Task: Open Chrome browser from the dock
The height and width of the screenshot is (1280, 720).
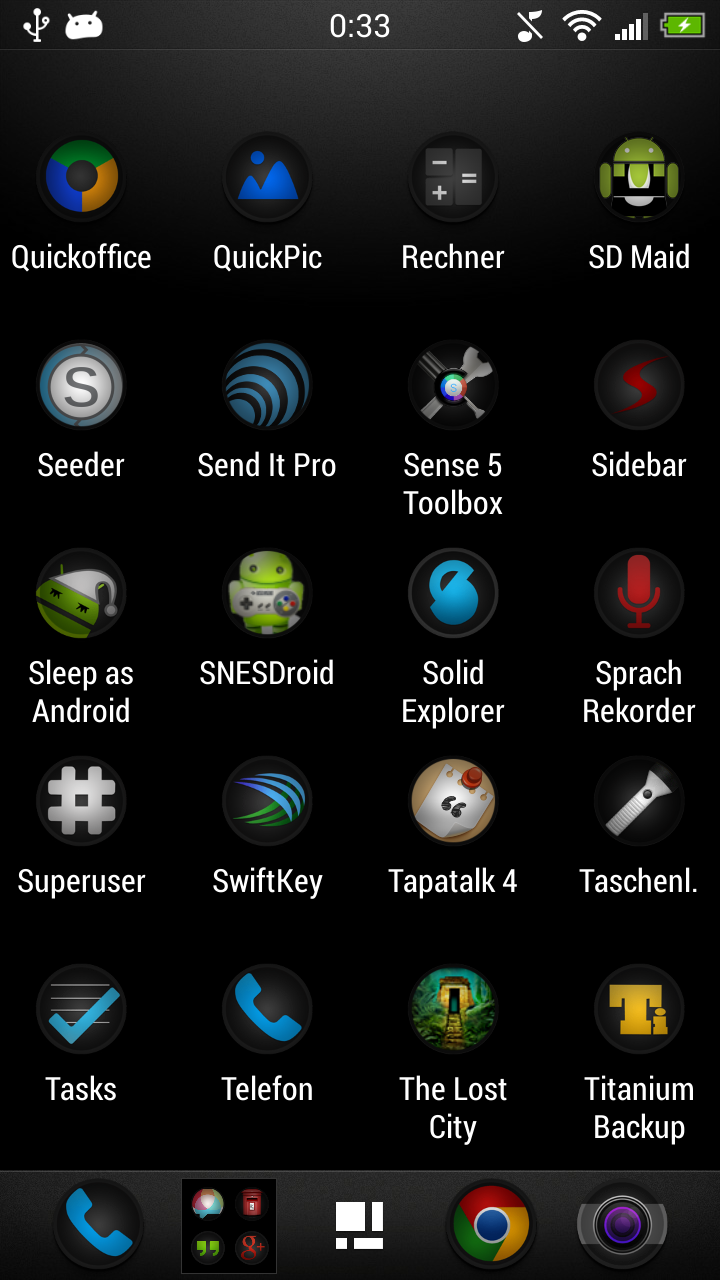Action: click(491, 1225)
